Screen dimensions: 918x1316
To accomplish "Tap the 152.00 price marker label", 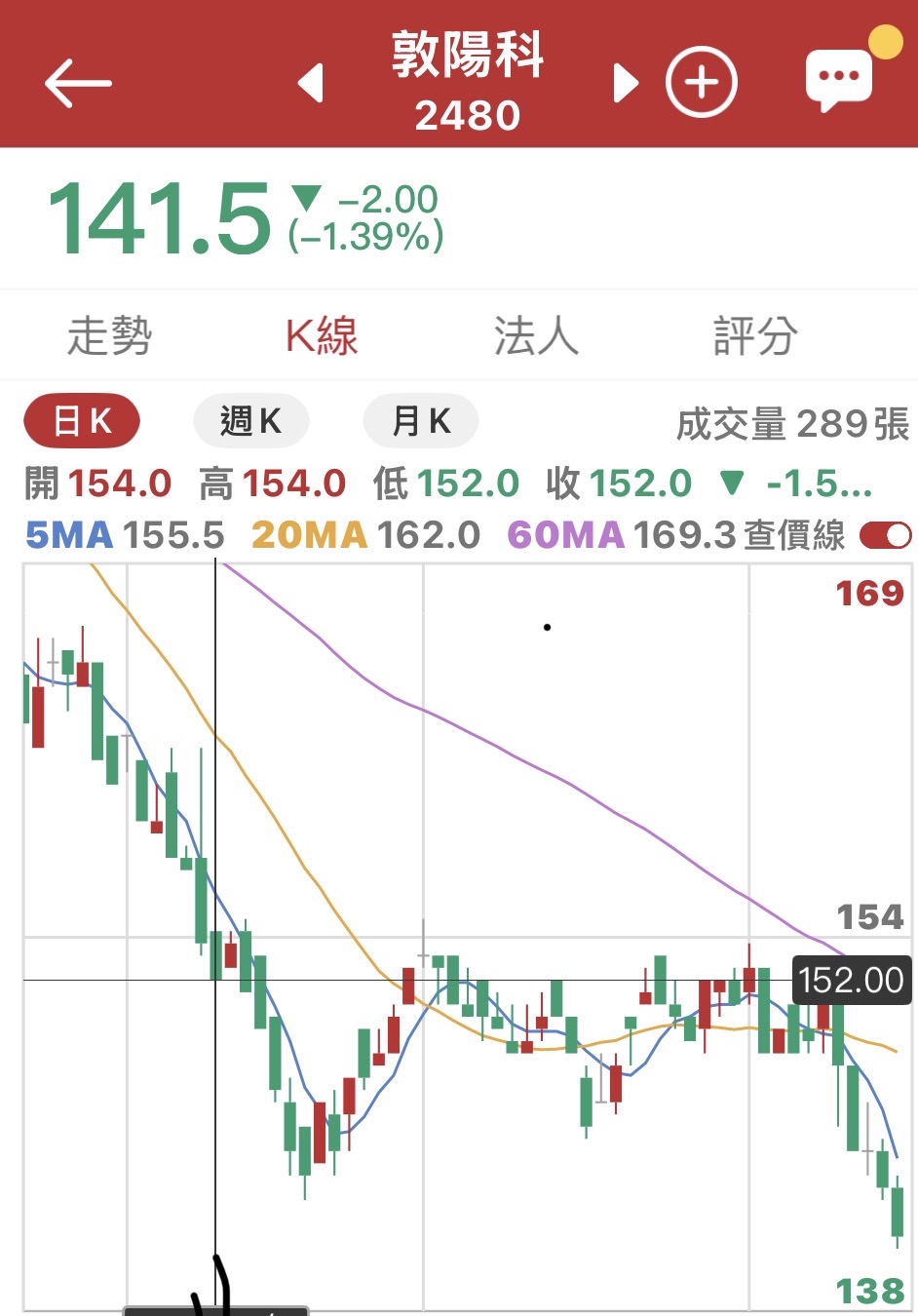I will pos(852,981).
